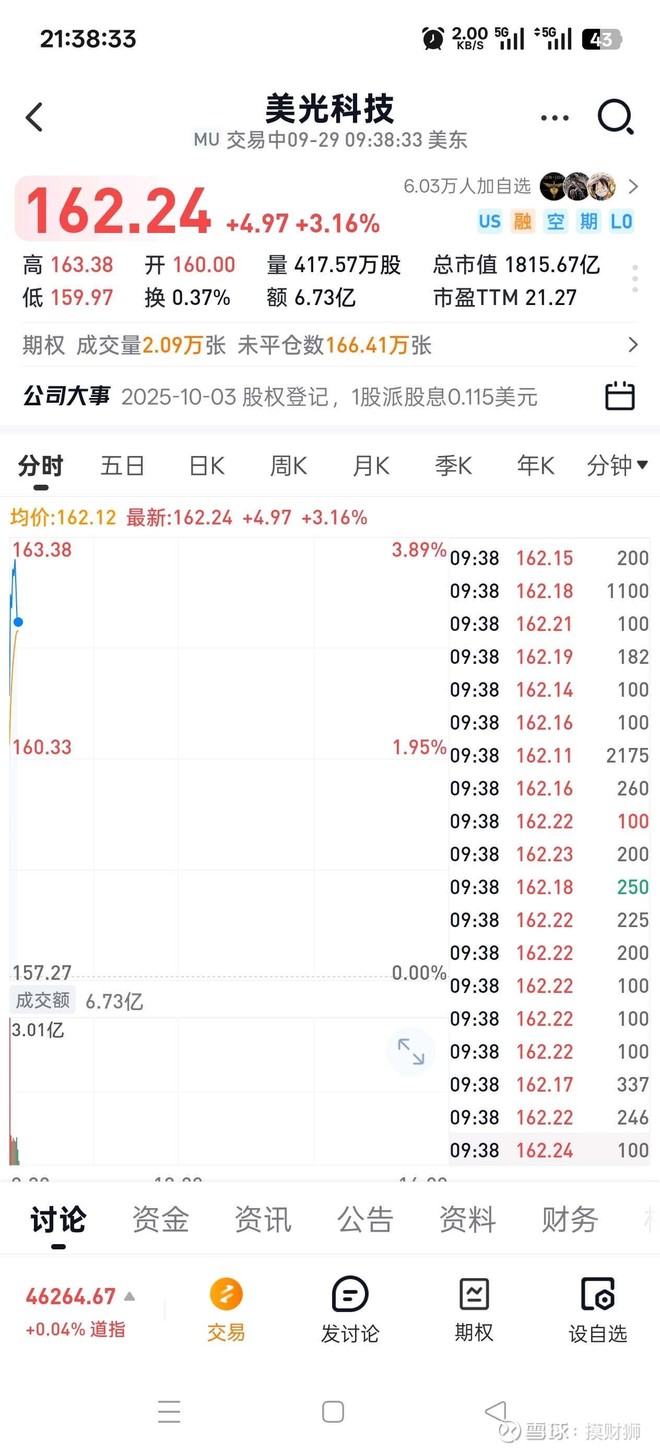The width and height of the screenshot is (660, 1452).
Task: Start a post with 发讨论
Action: 350,1309
